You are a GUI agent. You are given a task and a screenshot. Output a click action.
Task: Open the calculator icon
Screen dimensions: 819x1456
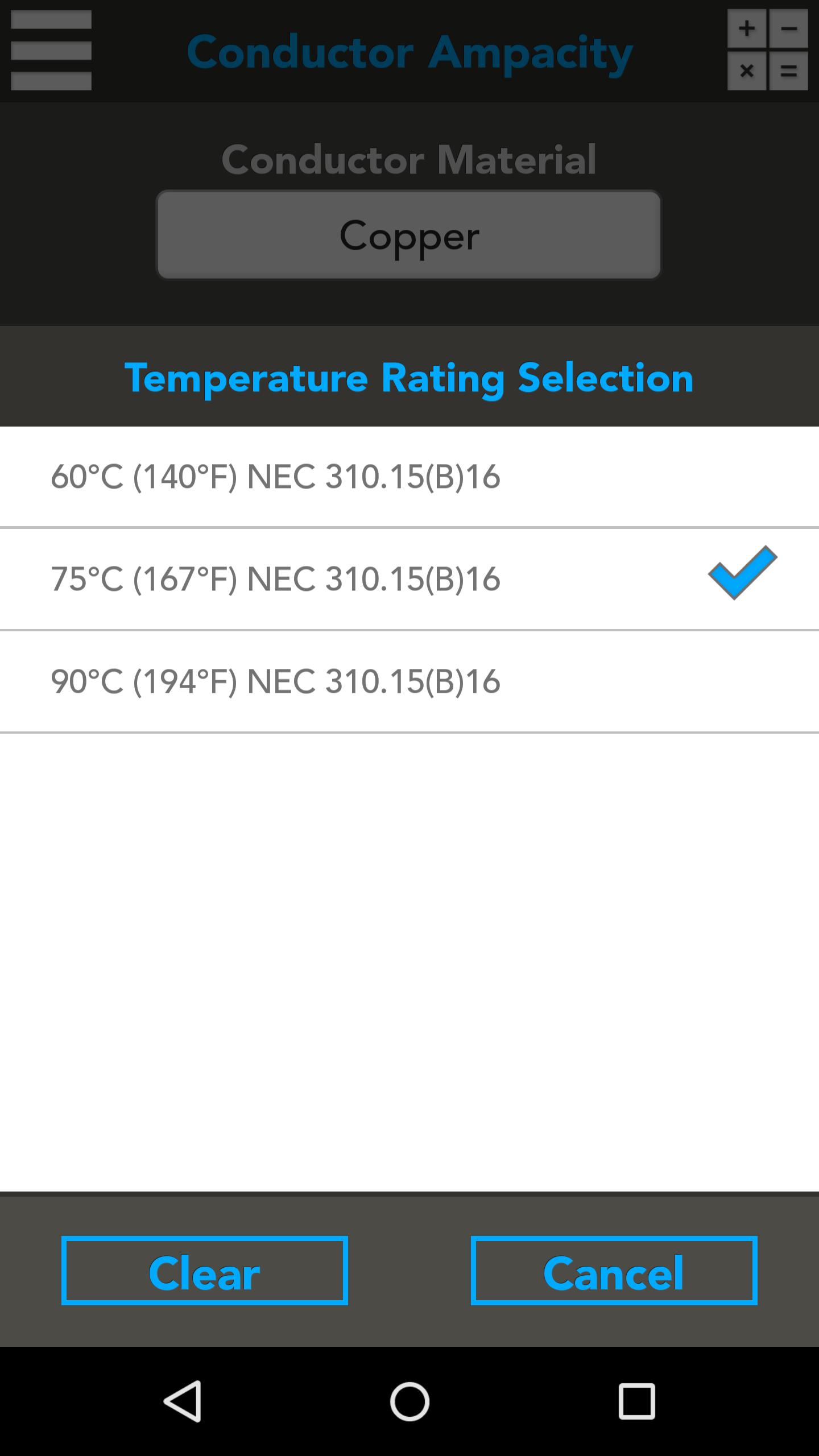pos(767,51)
